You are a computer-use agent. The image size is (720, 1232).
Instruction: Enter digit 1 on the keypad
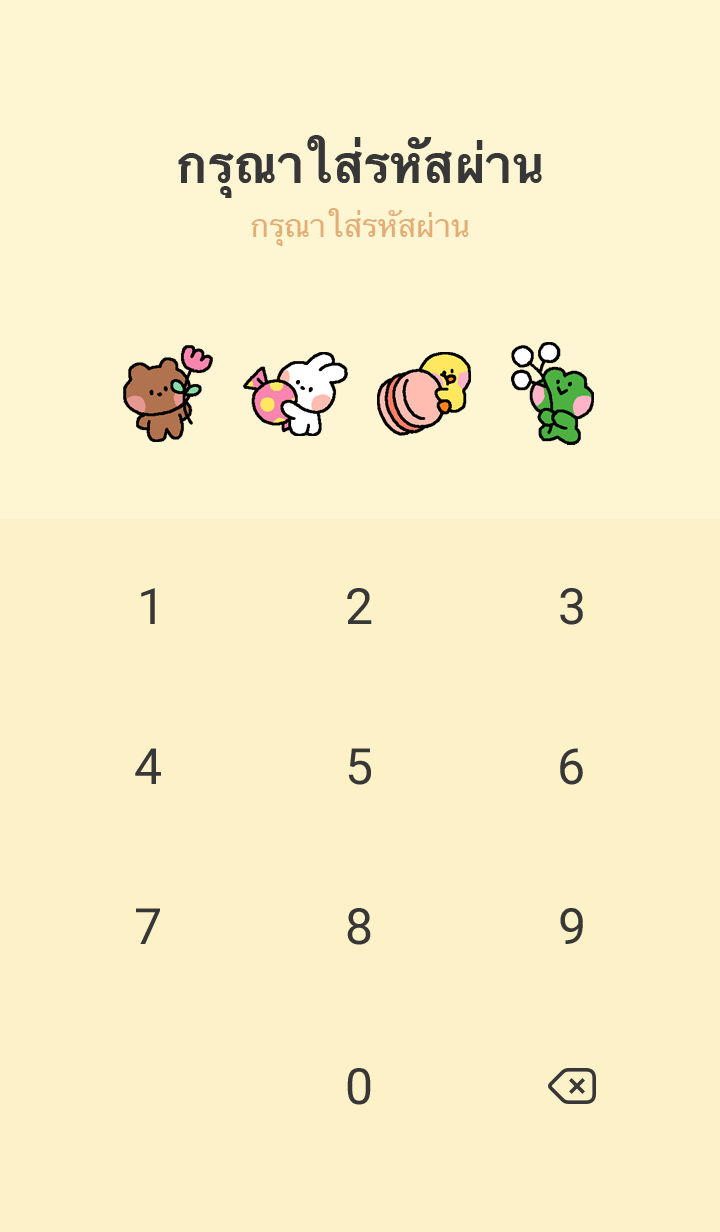point(149,607)
